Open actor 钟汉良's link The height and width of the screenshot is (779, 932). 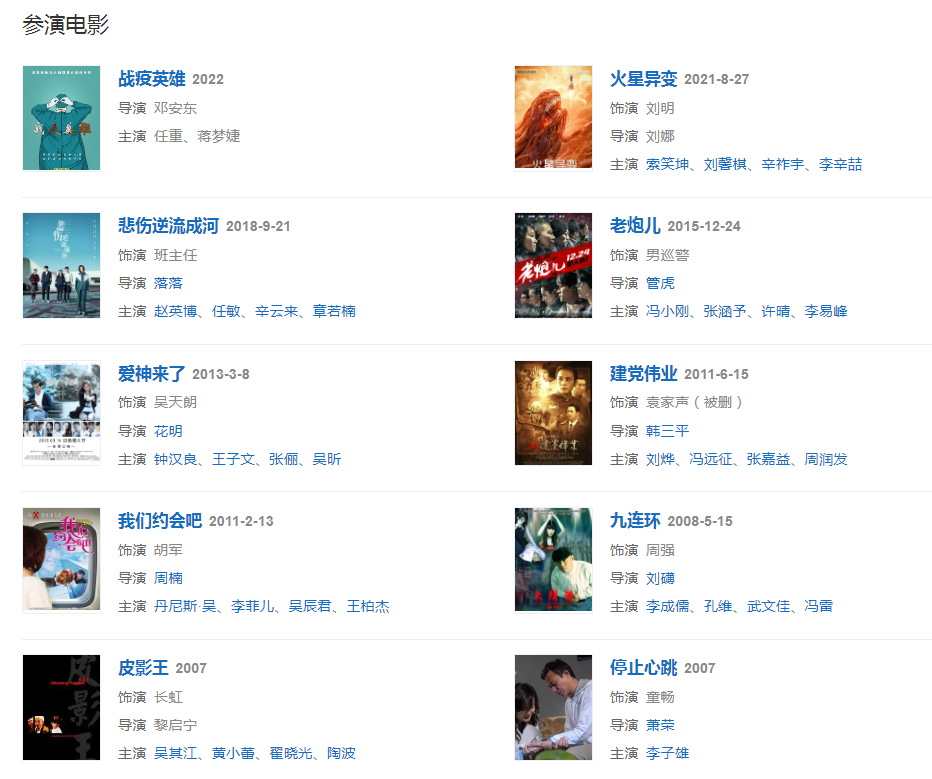[175, 459]
